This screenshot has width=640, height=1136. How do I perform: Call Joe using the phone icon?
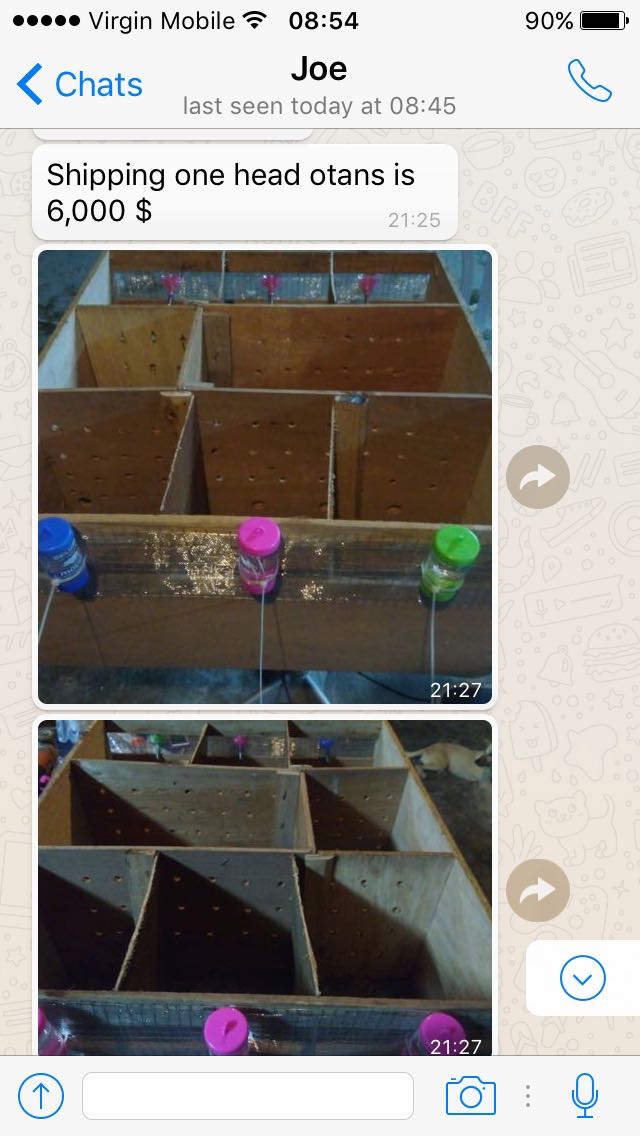(589, 81)
